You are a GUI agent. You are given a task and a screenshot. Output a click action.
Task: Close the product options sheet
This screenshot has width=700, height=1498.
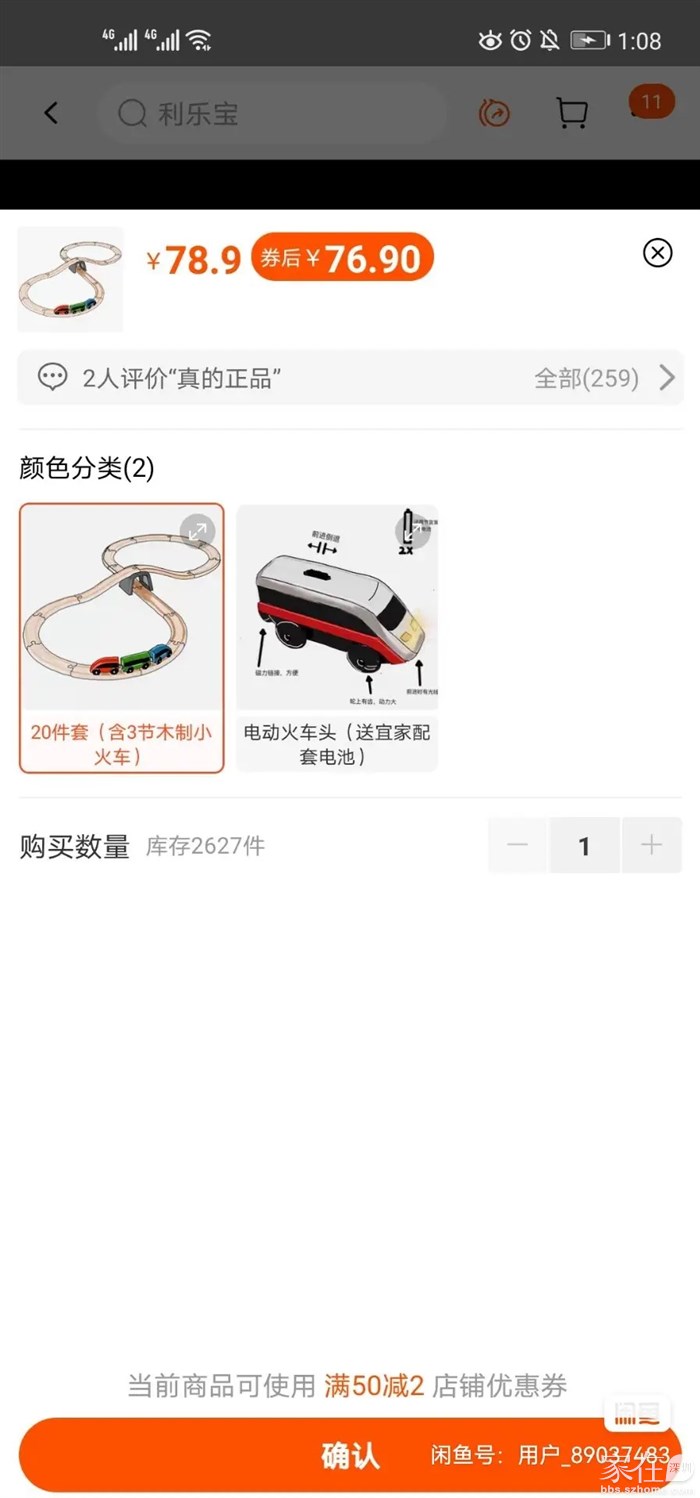pyautogui.click(x=657, y=253)
